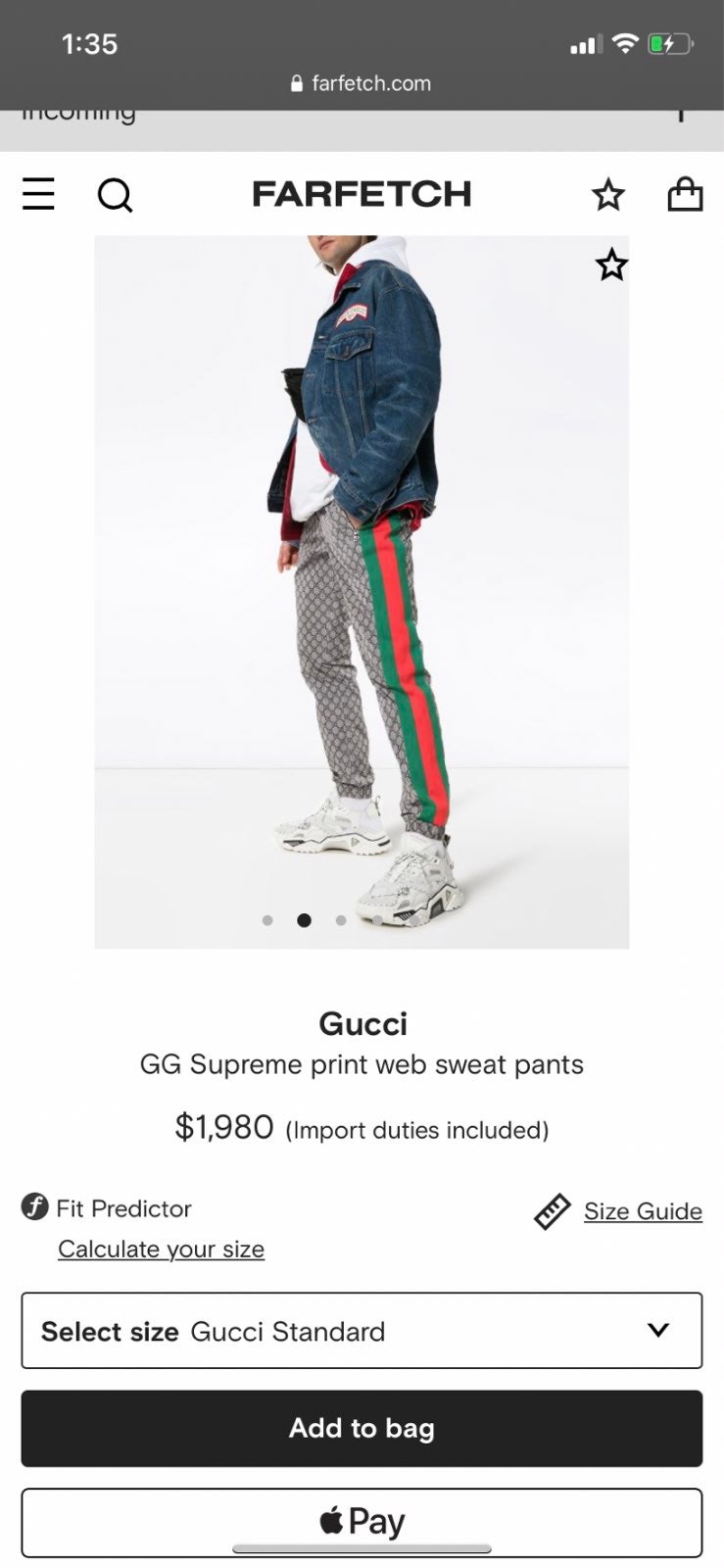Screen dimensions: 724x1568
Task: Open the shopping bag
Action: 685,194
